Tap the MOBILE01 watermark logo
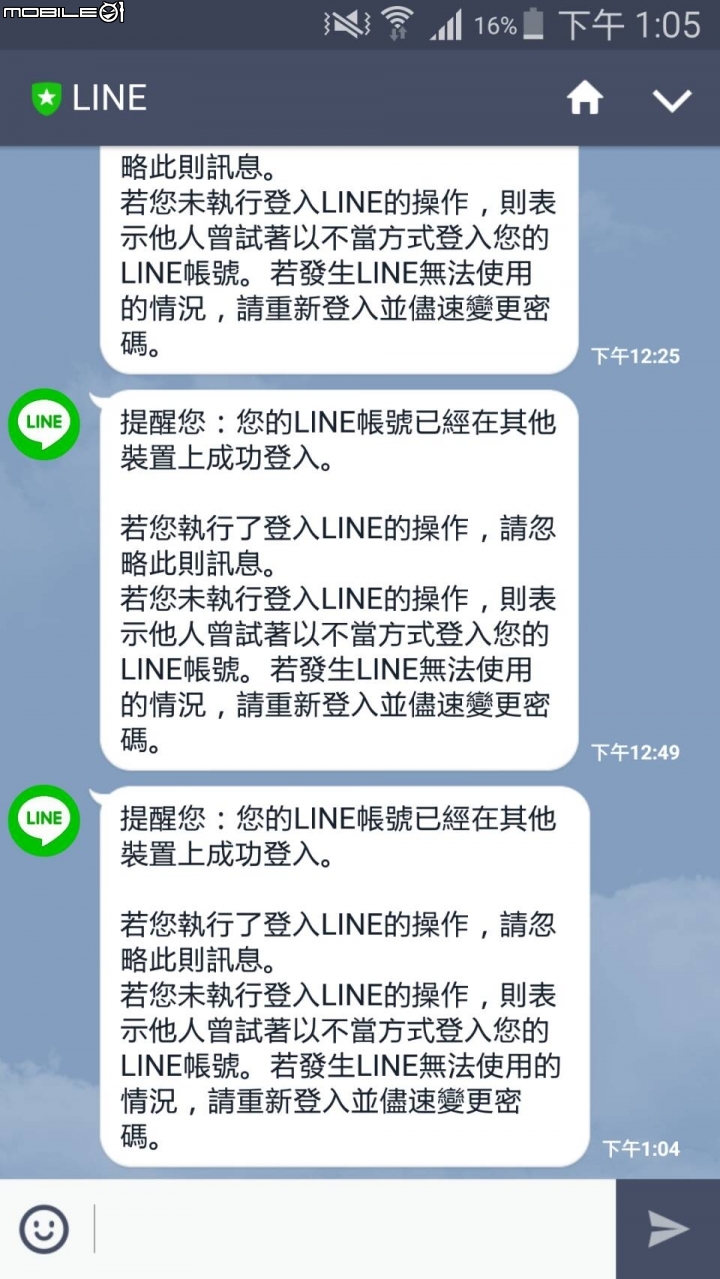This screenshot has height=1279, width=720. [60, 12]
